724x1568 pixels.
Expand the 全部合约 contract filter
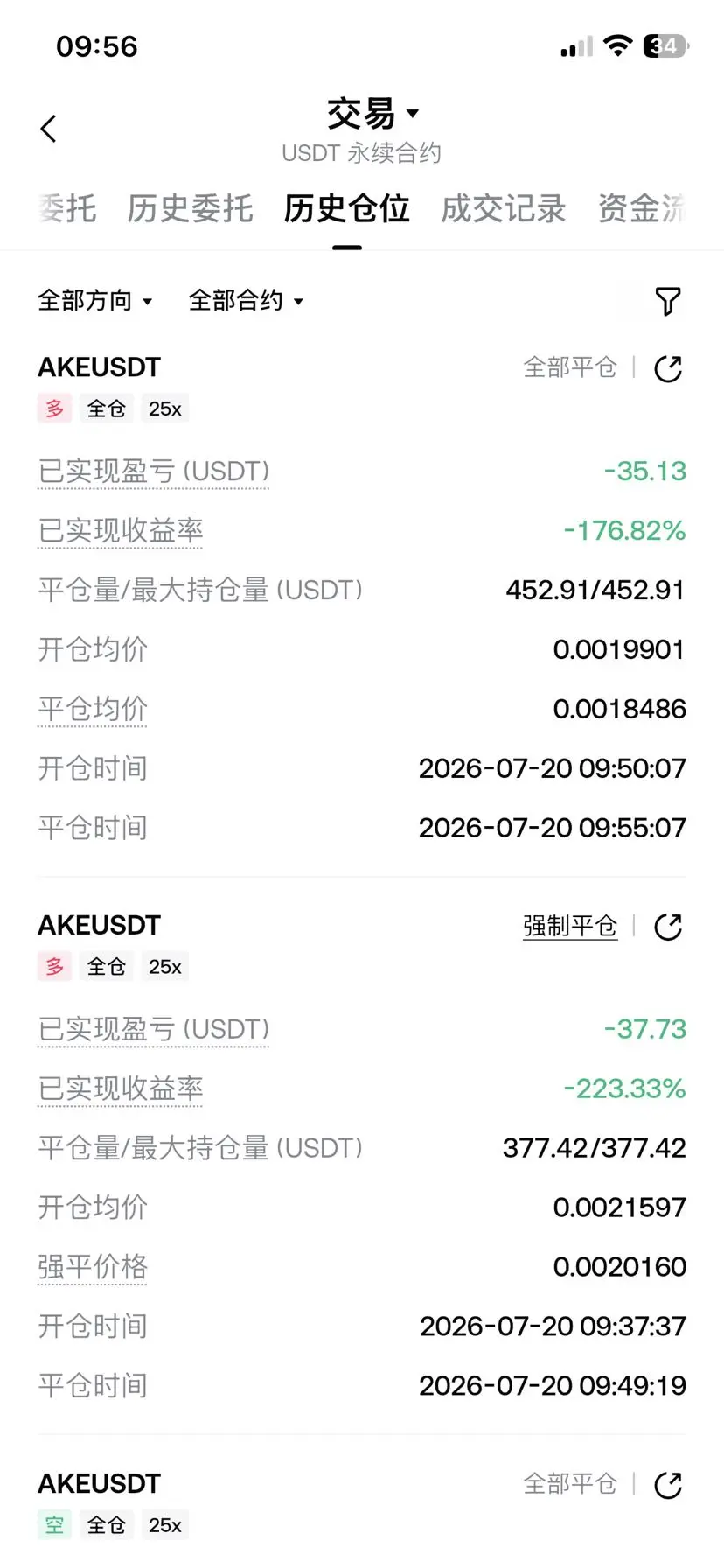247,301
